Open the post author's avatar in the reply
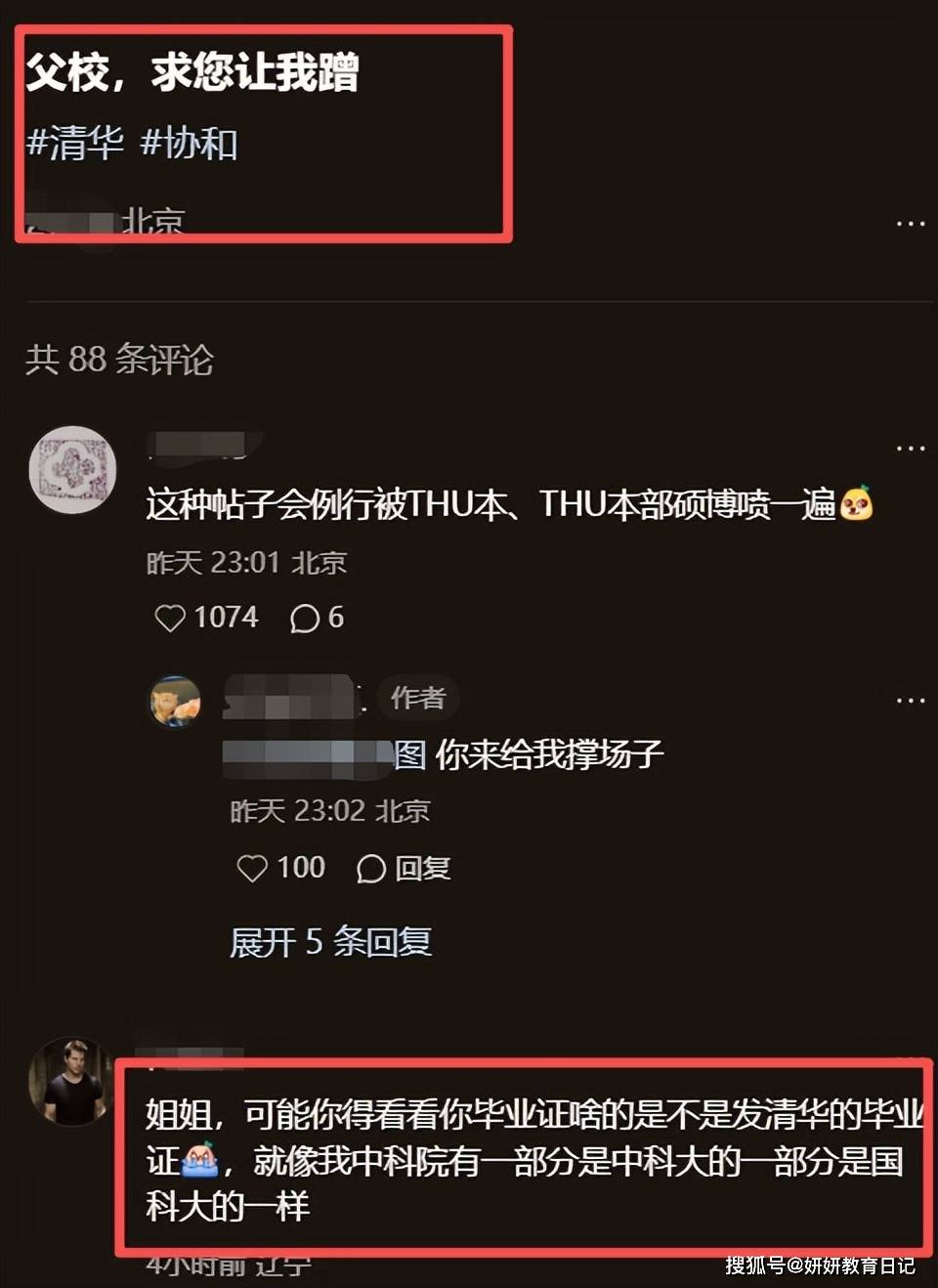 [176, 701]
